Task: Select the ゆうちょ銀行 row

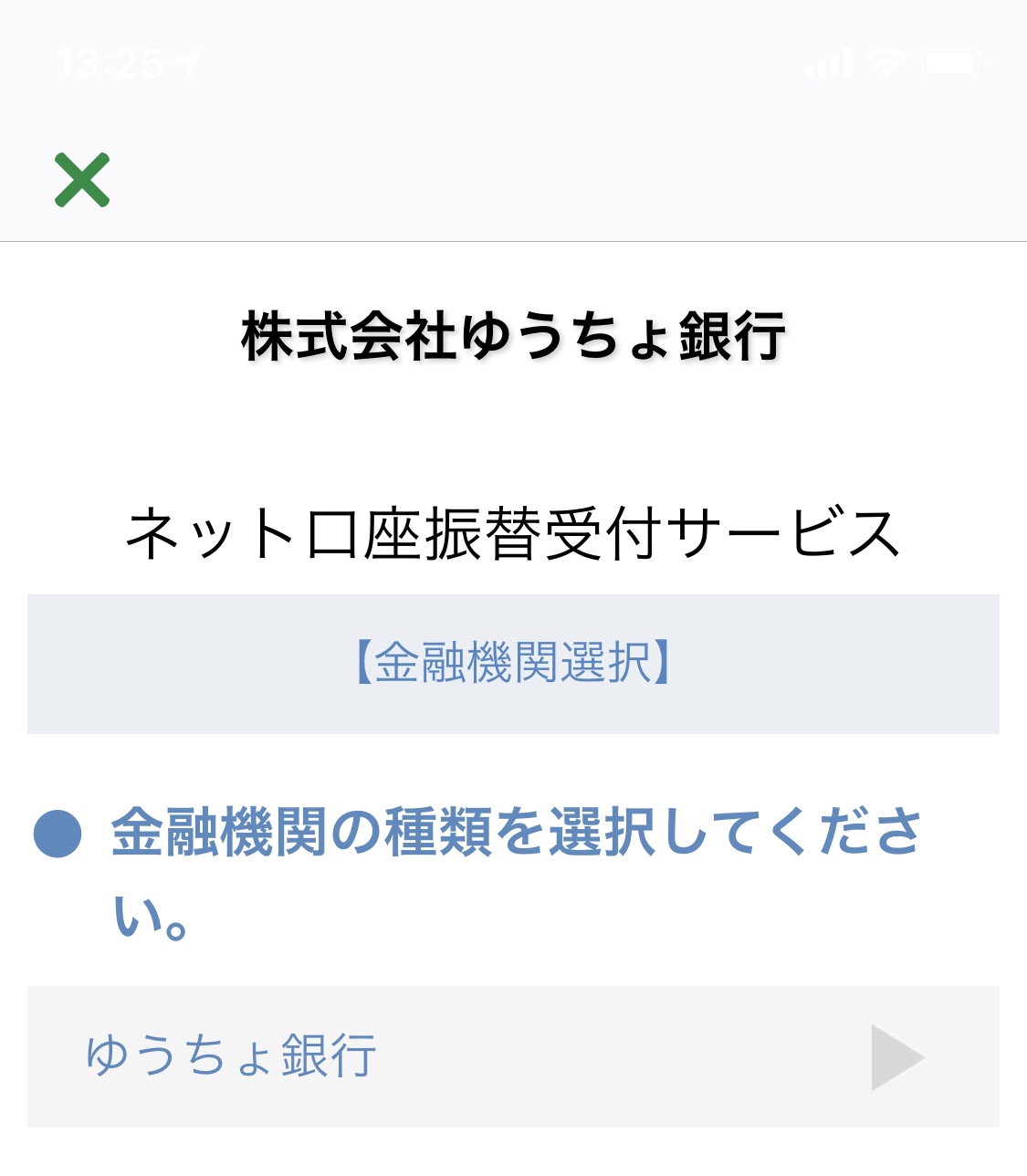Action: coord(512,1056)
